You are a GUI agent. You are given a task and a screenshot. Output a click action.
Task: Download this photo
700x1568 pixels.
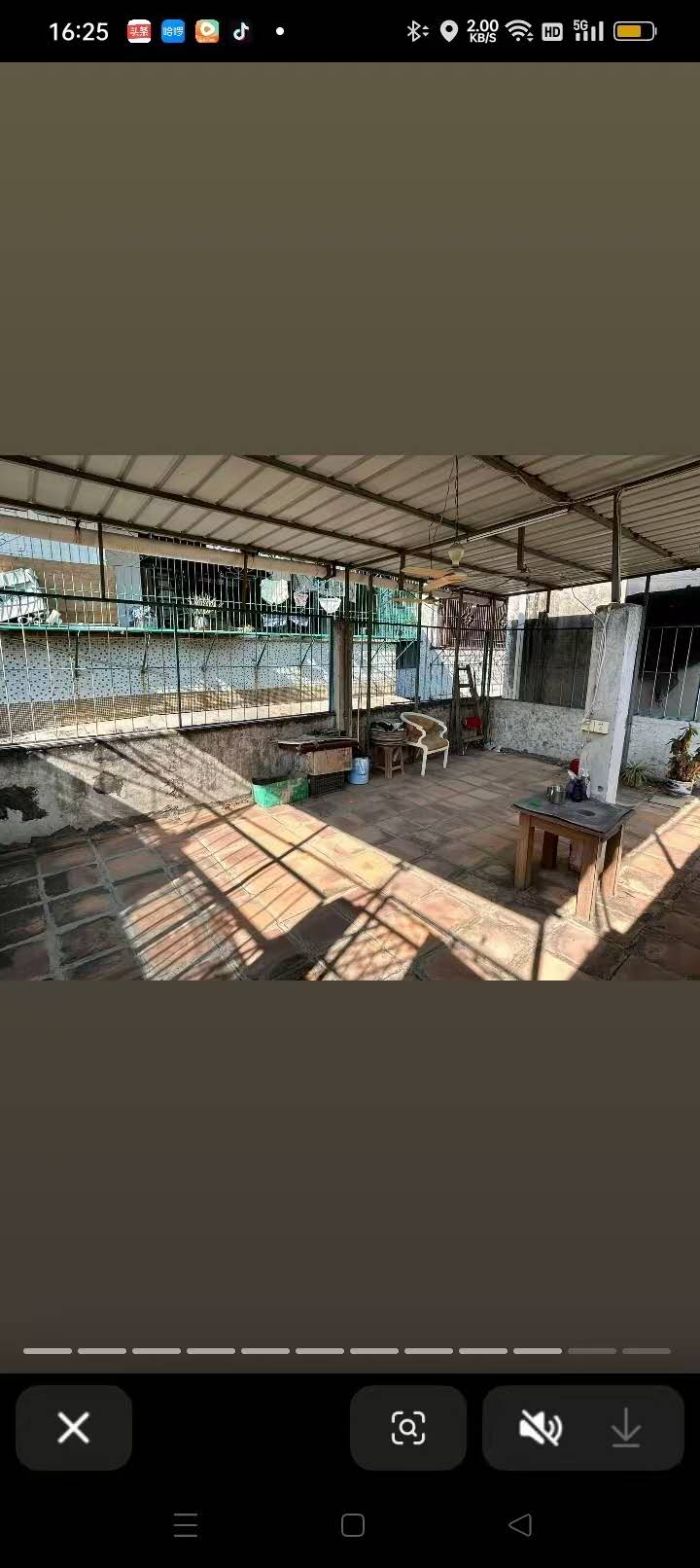tap(626, 1428)
